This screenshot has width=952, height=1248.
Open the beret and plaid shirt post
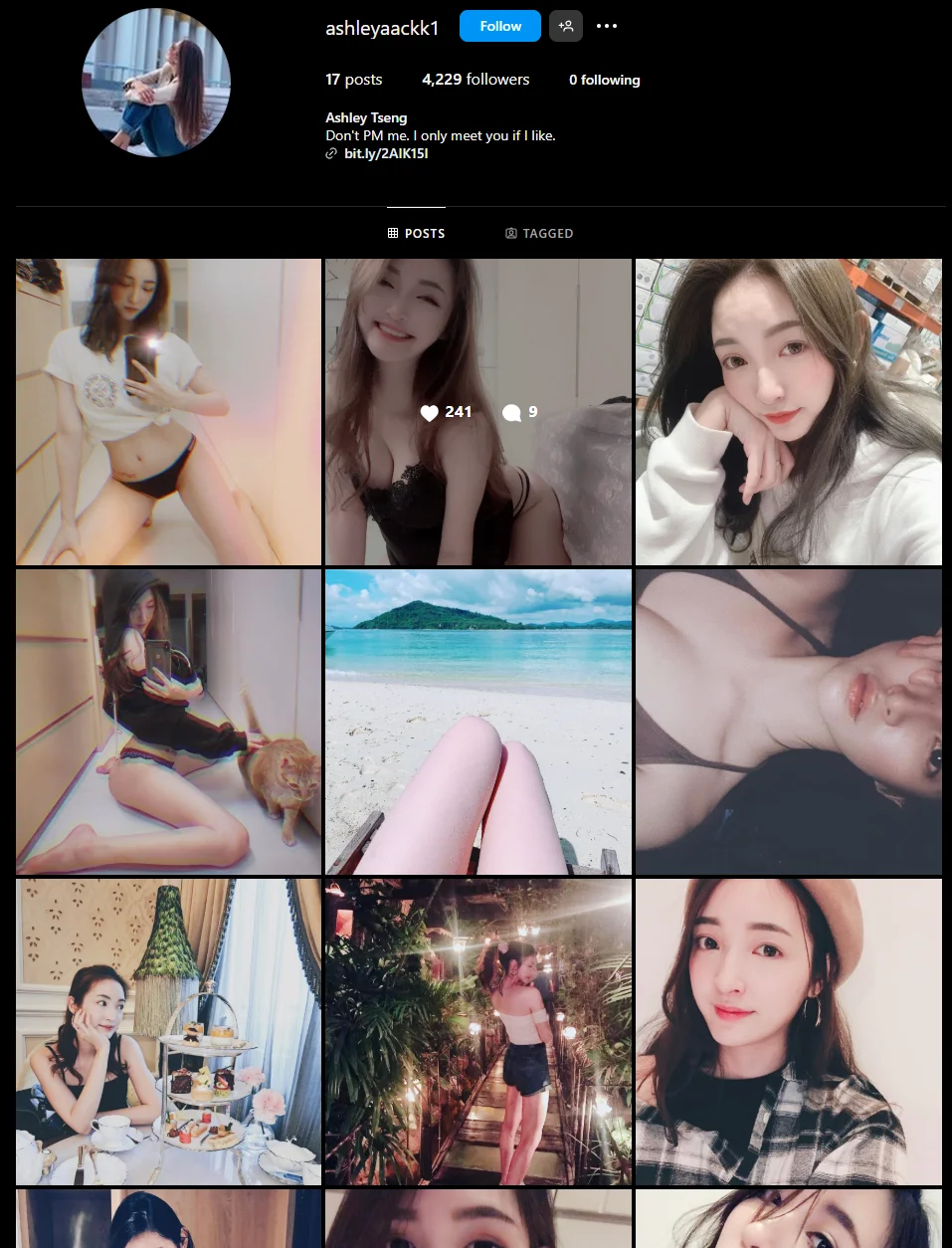pyautogui.click(x=788, y=1031)
